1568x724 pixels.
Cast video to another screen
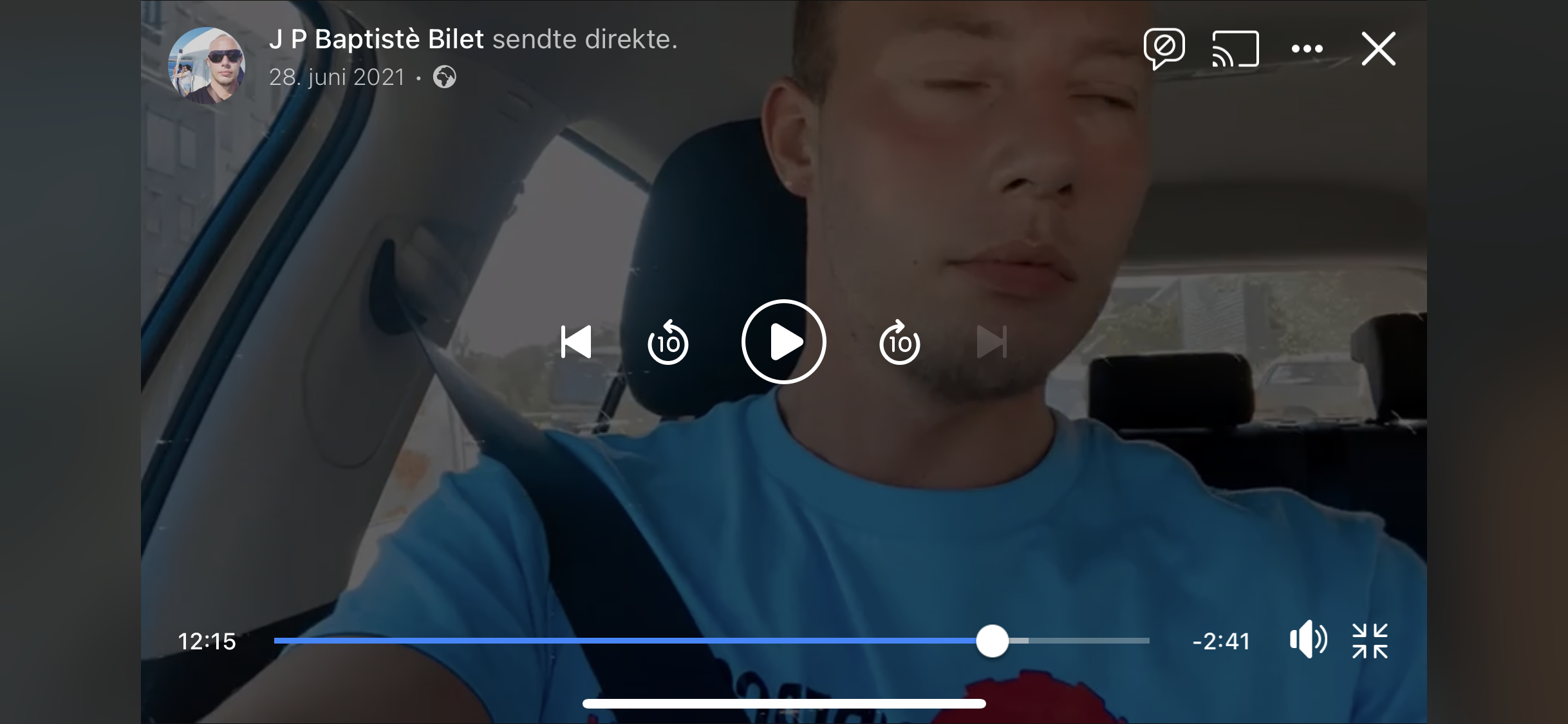[1235, 49]
